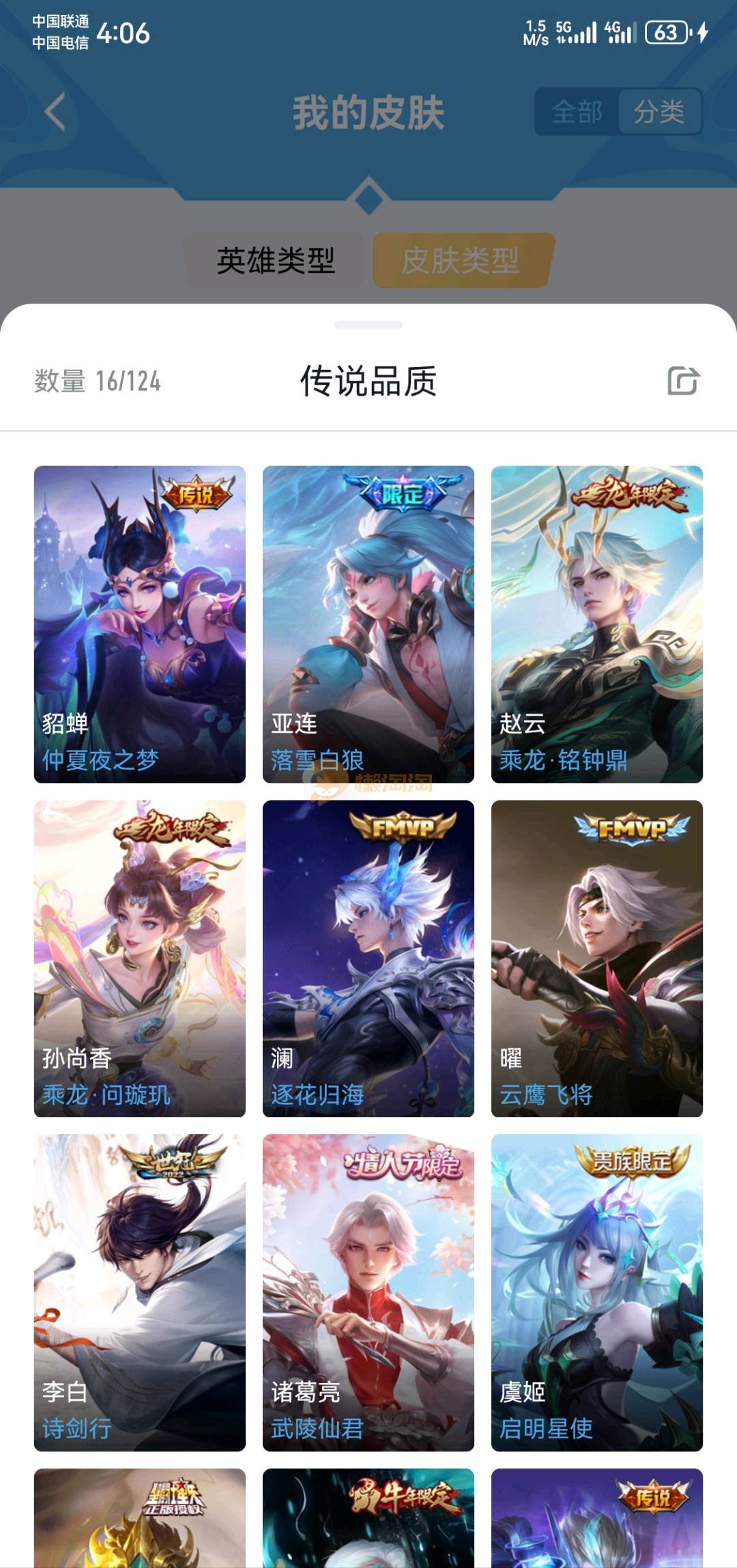737x1568 pixels.
Task: View 赵云 乘龙·铭钟鼎 skin
Action: tap(597, 624)
